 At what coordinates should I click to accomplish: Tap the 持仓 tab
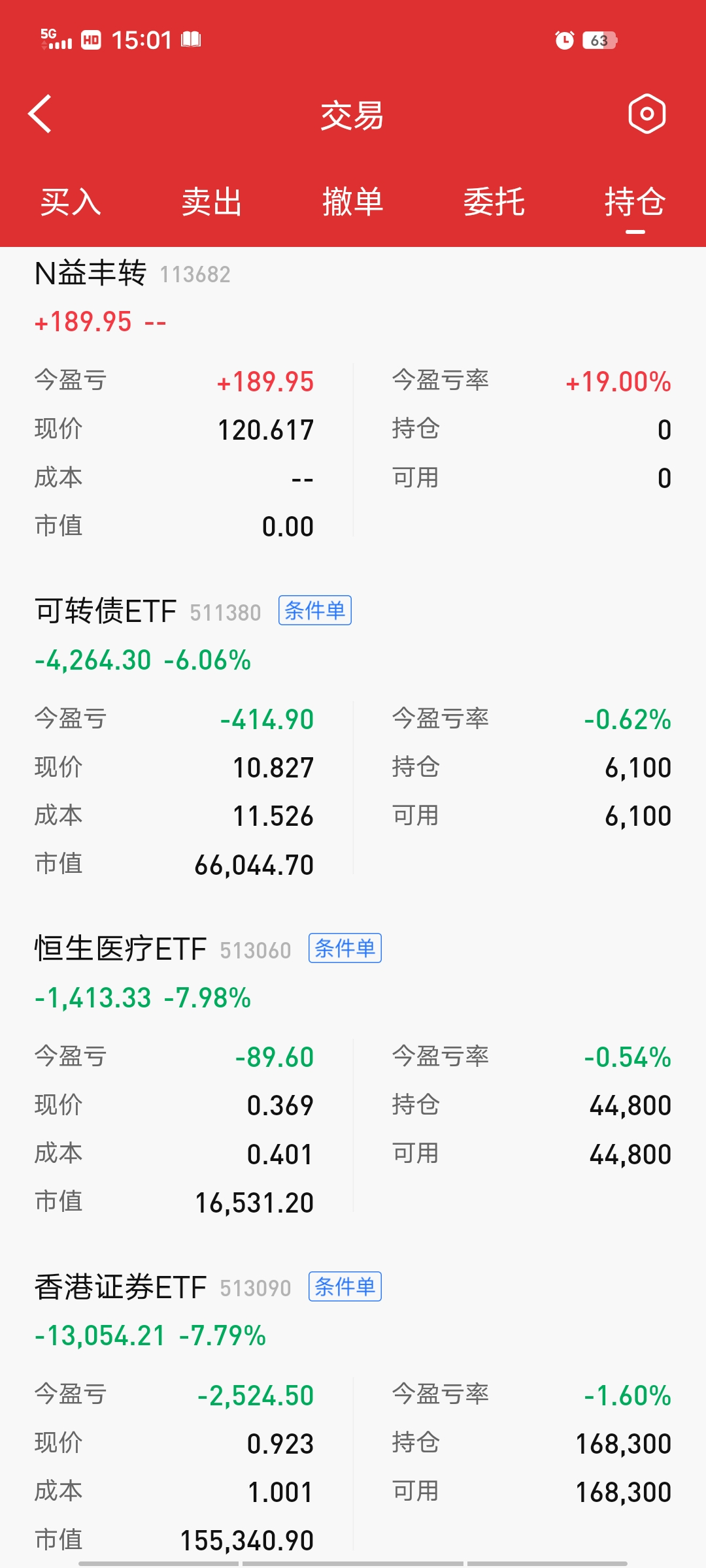635,201
